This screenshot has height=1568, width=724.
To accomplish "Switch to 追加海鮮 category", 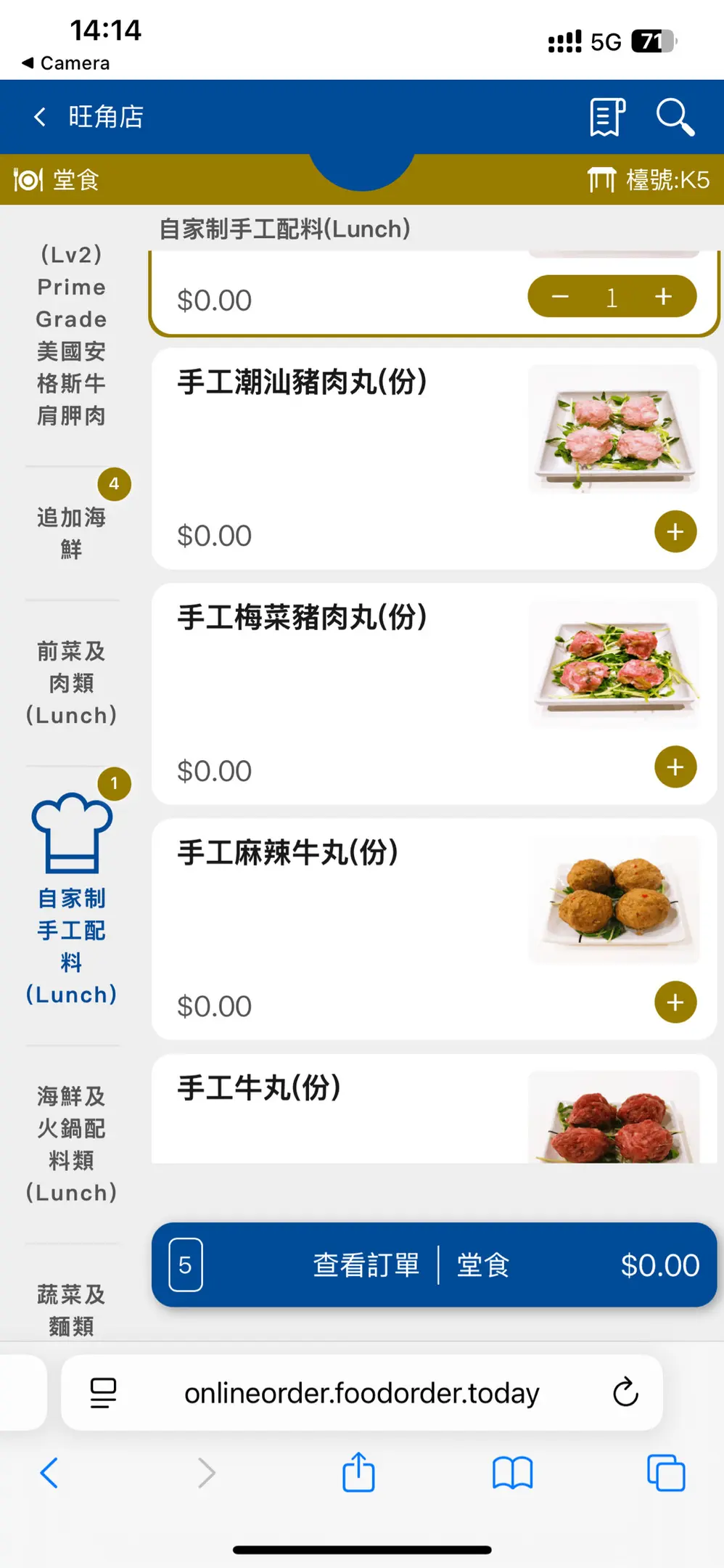I will click(x=71, y=533).
